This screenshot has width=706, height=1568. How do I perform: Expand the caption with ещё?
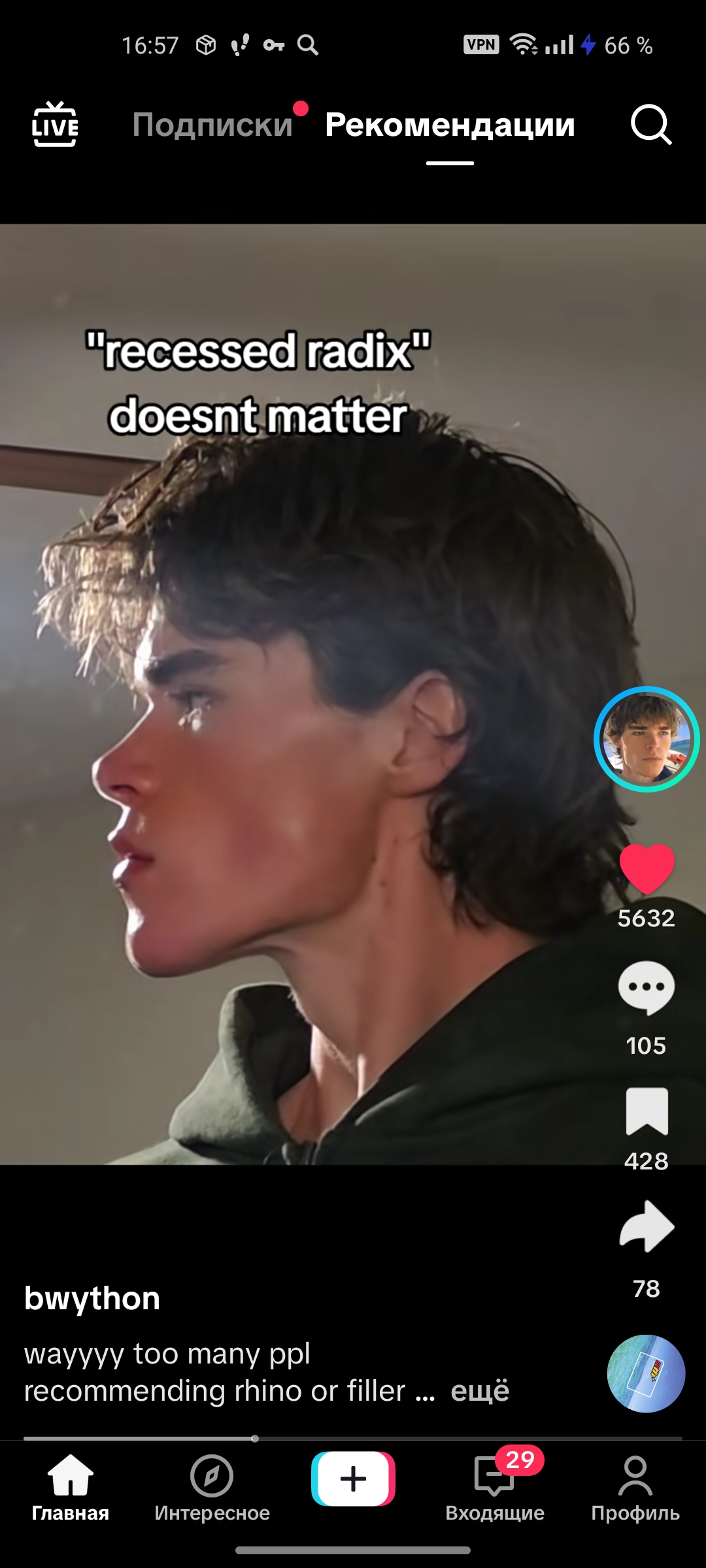click(x=480, y=1390)
